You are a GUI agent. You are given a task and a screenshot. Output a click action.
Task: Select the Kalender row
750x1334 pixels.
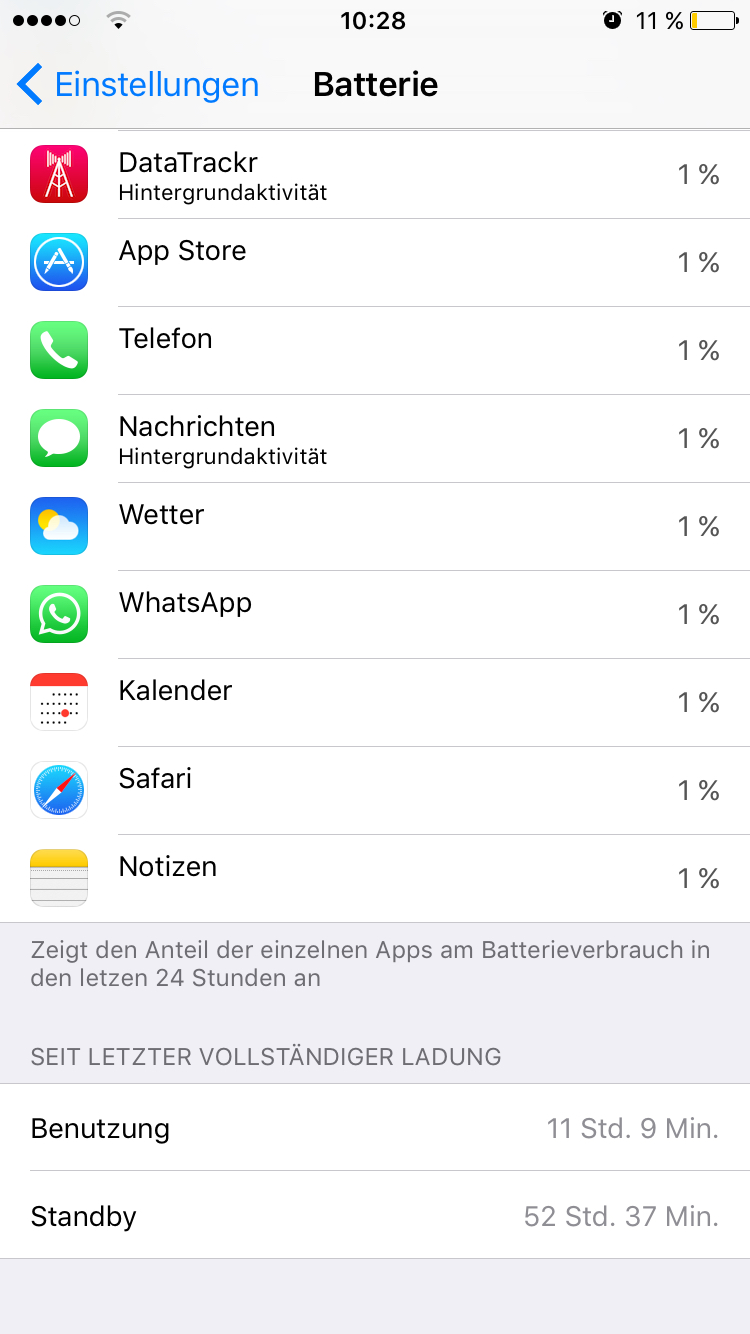(x=375, y=703)
